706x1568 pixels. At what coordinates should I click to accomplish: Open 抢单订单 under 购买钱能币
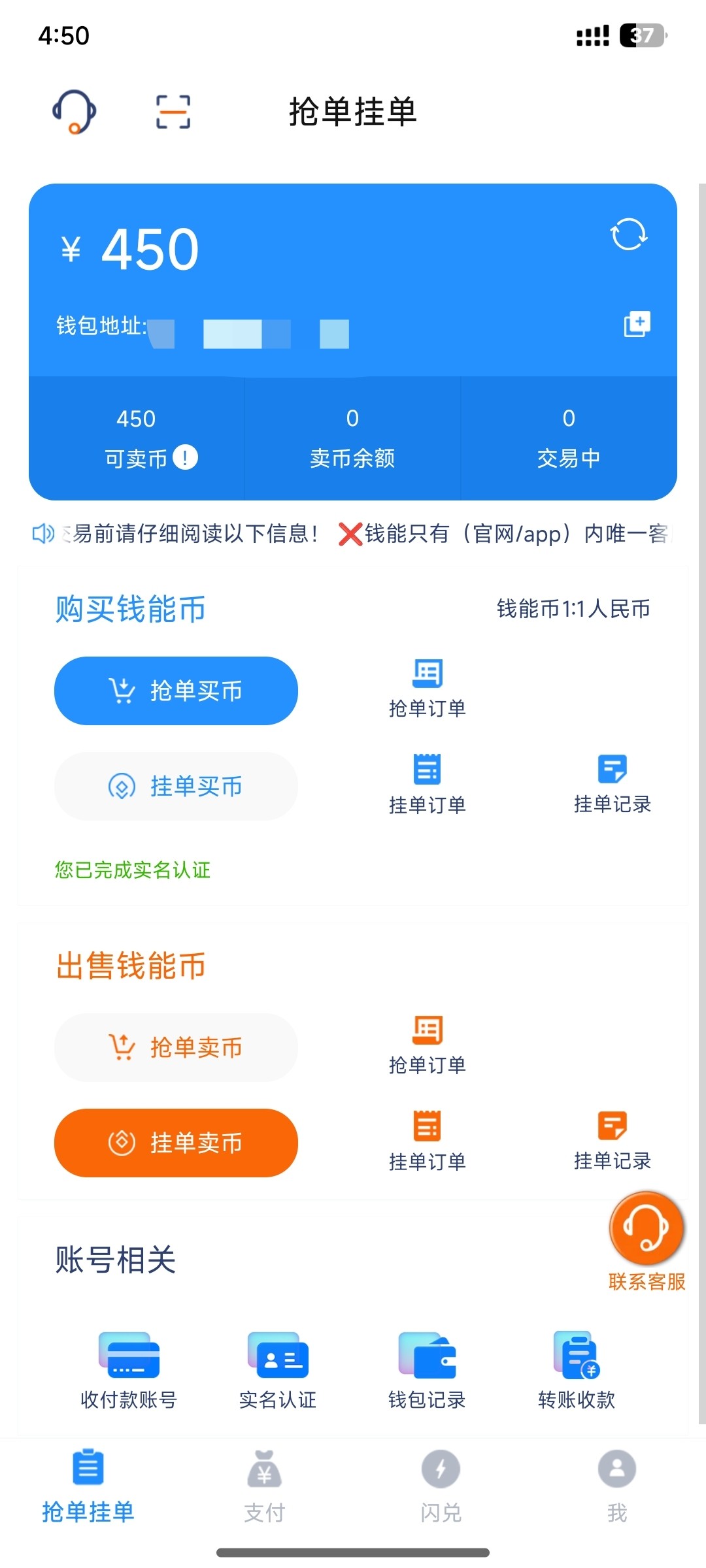428,688
